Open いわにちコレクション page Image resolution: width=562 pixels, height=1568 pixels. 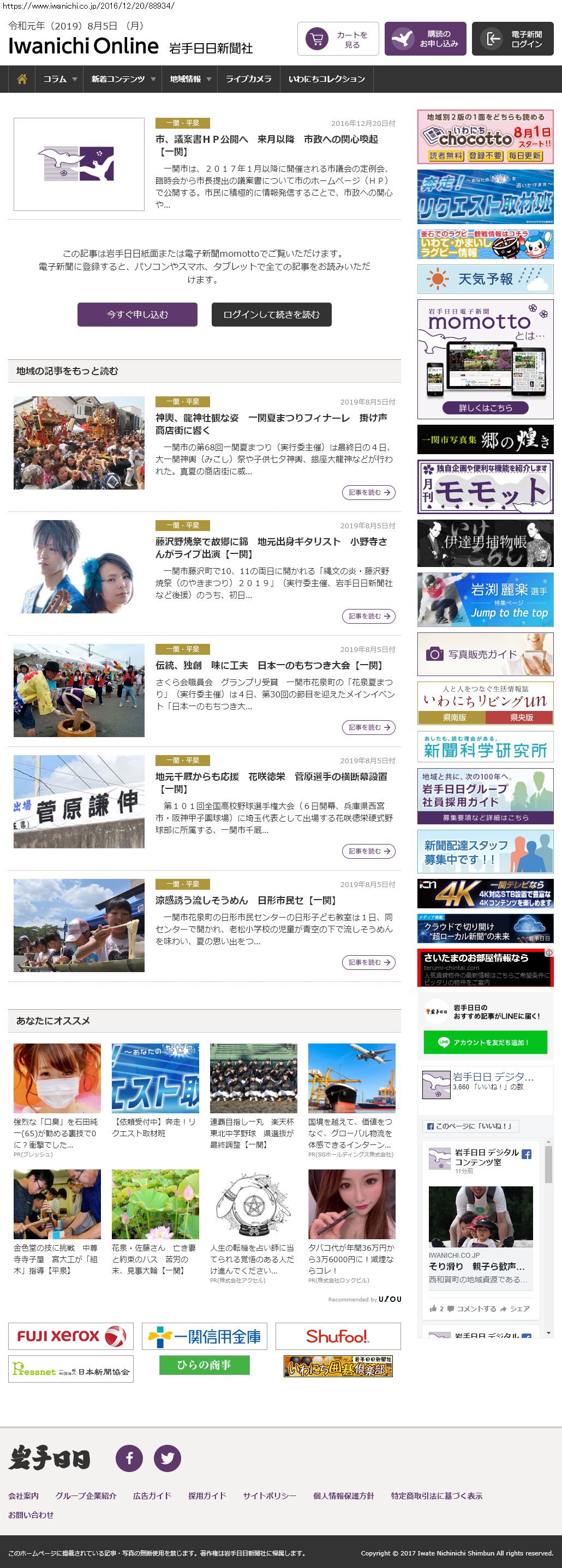[326, 79]
